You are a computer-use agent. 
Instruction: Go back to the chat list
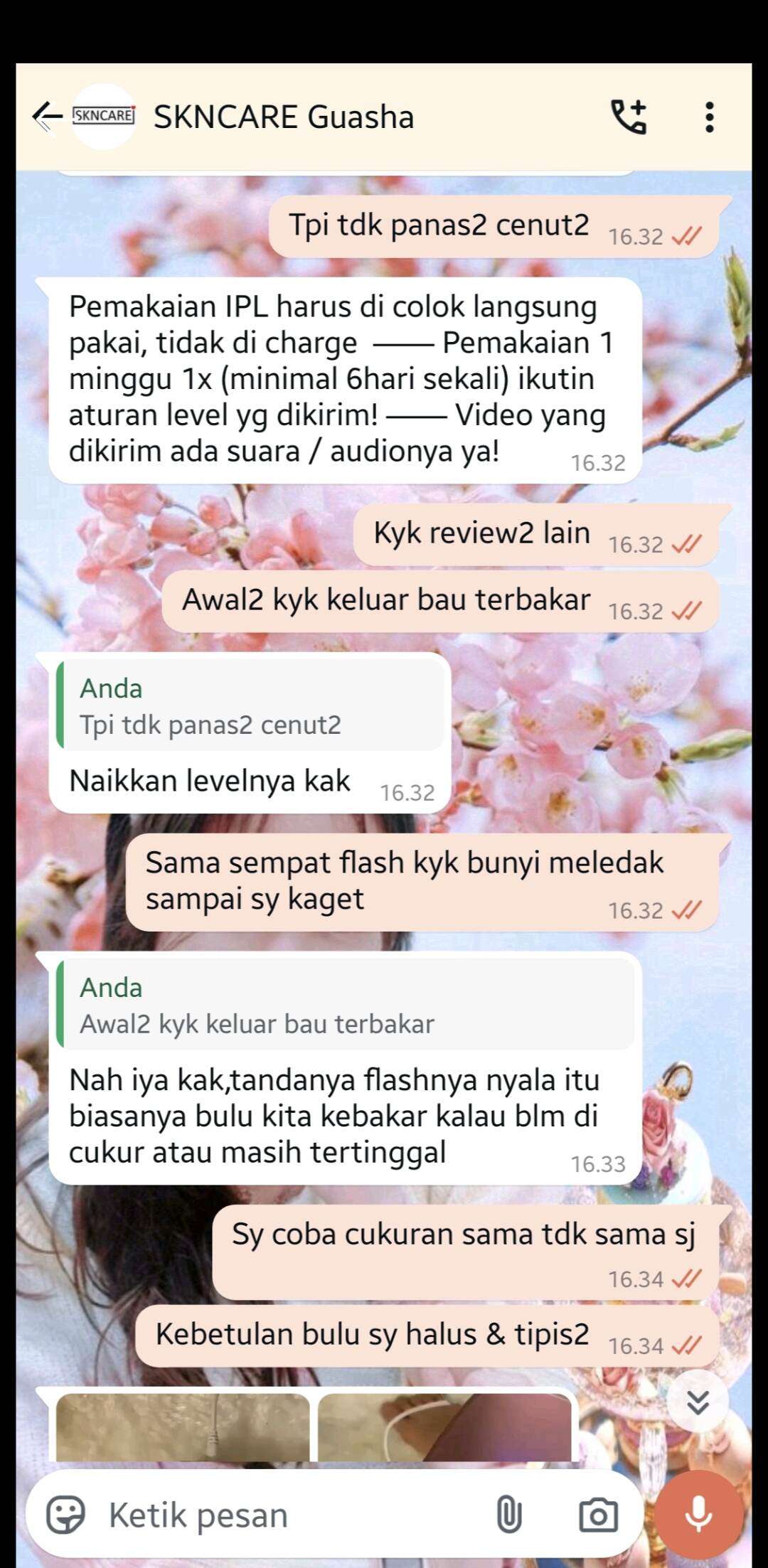(47, 117)
